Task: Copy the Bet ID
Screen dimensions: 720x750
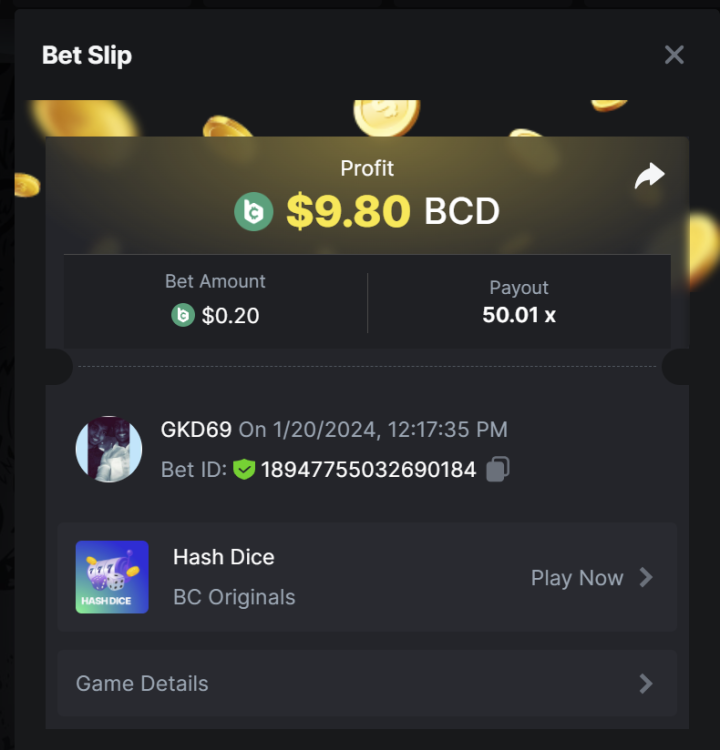Action: [x=498, y=469]
